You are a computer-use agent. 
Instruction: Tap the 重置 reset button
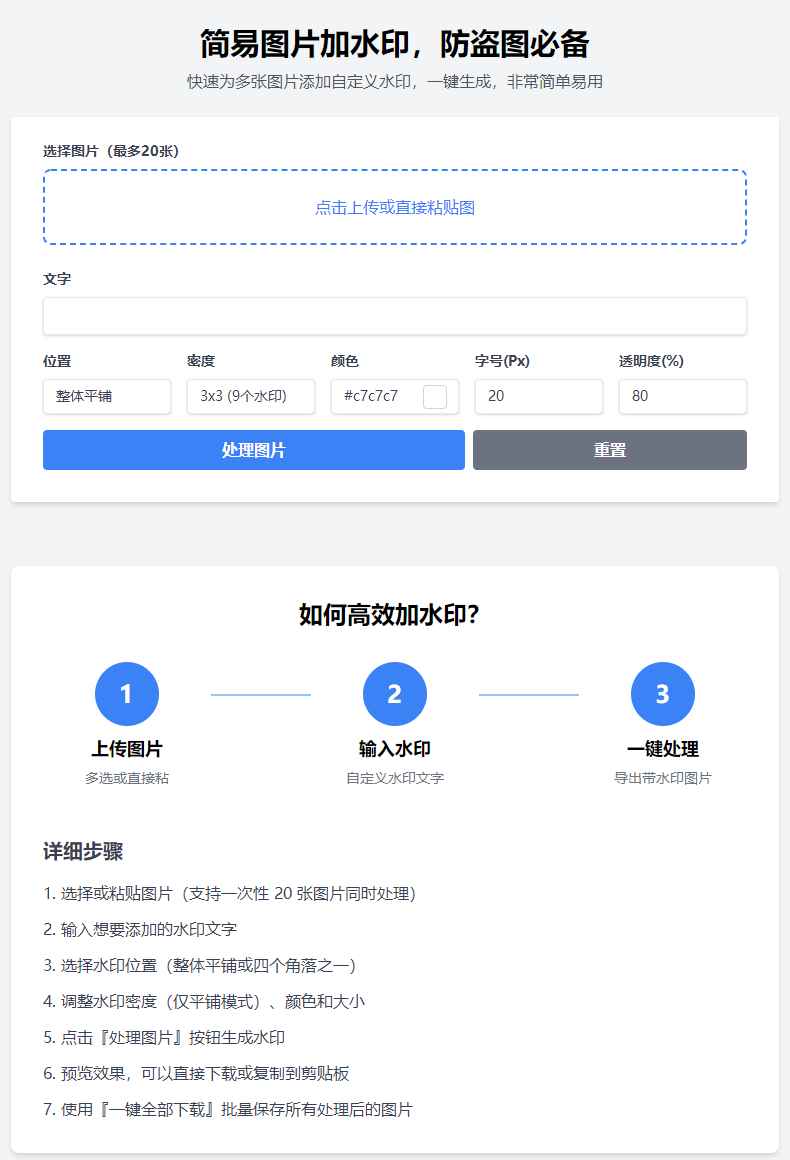pyautogui.click(x=609, y=450)
